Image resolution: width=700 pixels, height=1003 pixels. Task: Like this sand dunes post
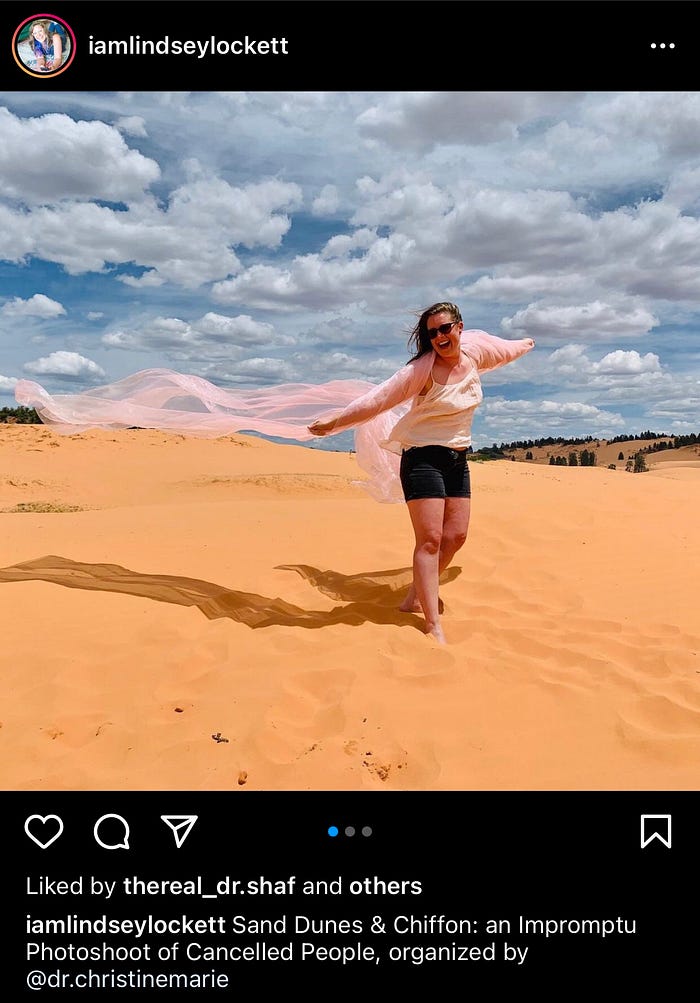coord(44,831)
